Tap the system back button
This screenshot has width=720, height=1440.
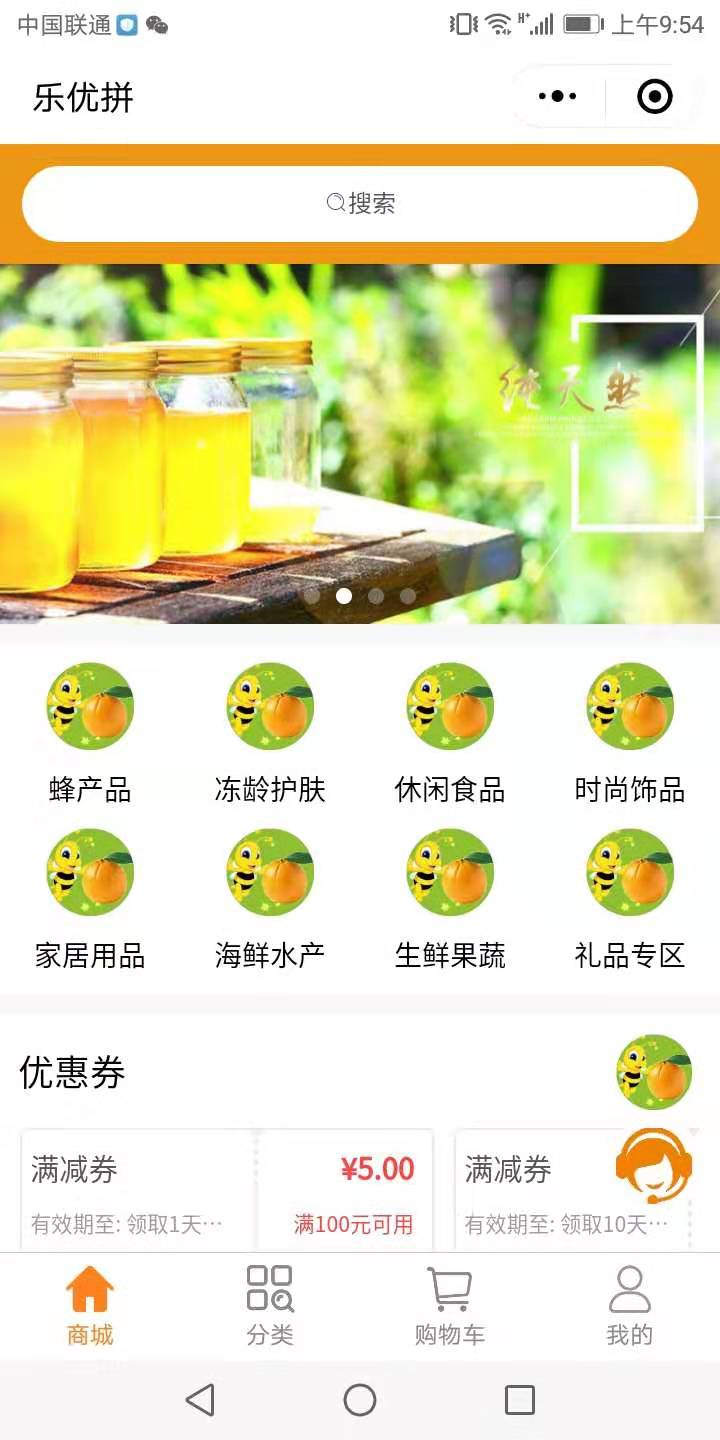(x=200, y=1400)
